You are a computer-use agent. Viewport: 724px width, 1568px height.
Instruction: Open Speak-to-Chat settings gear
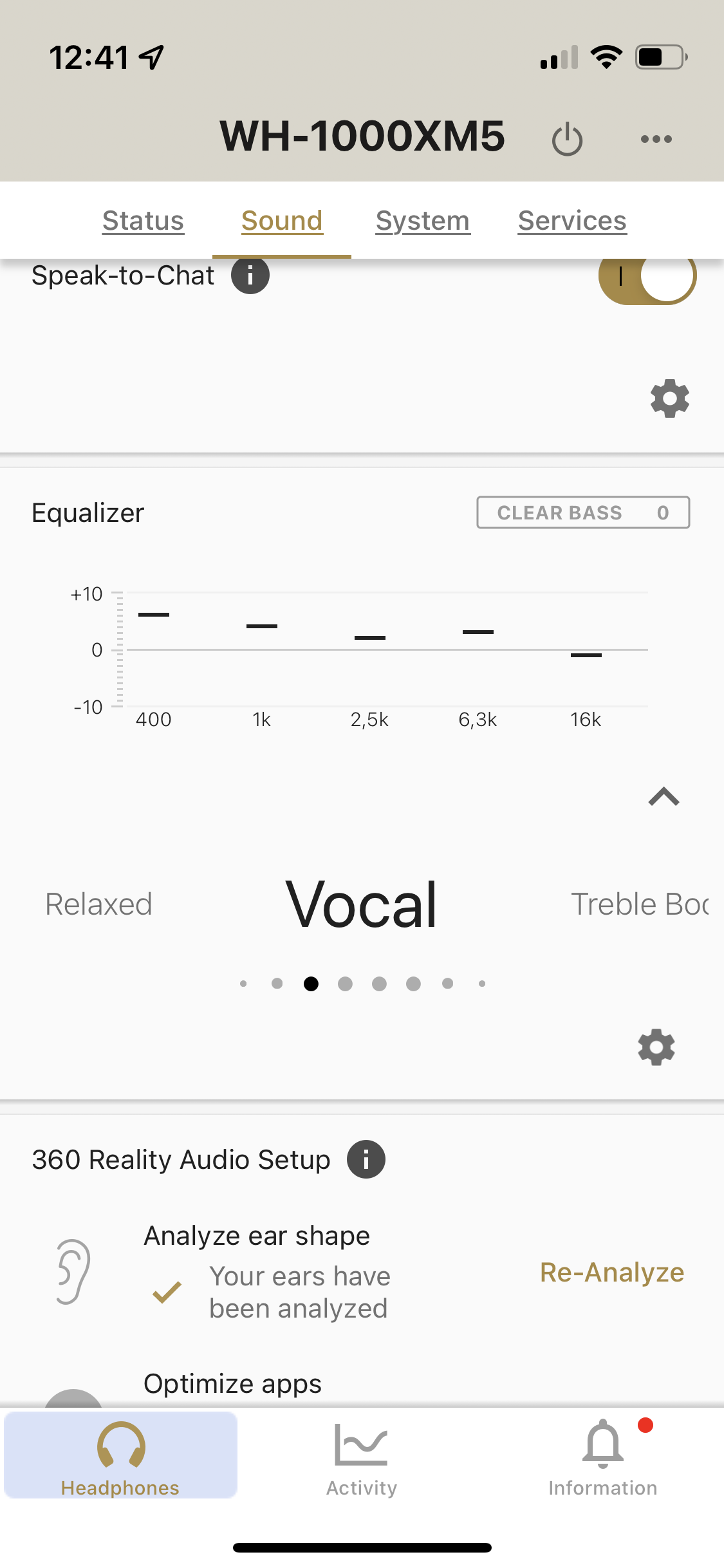pos(670,398)
